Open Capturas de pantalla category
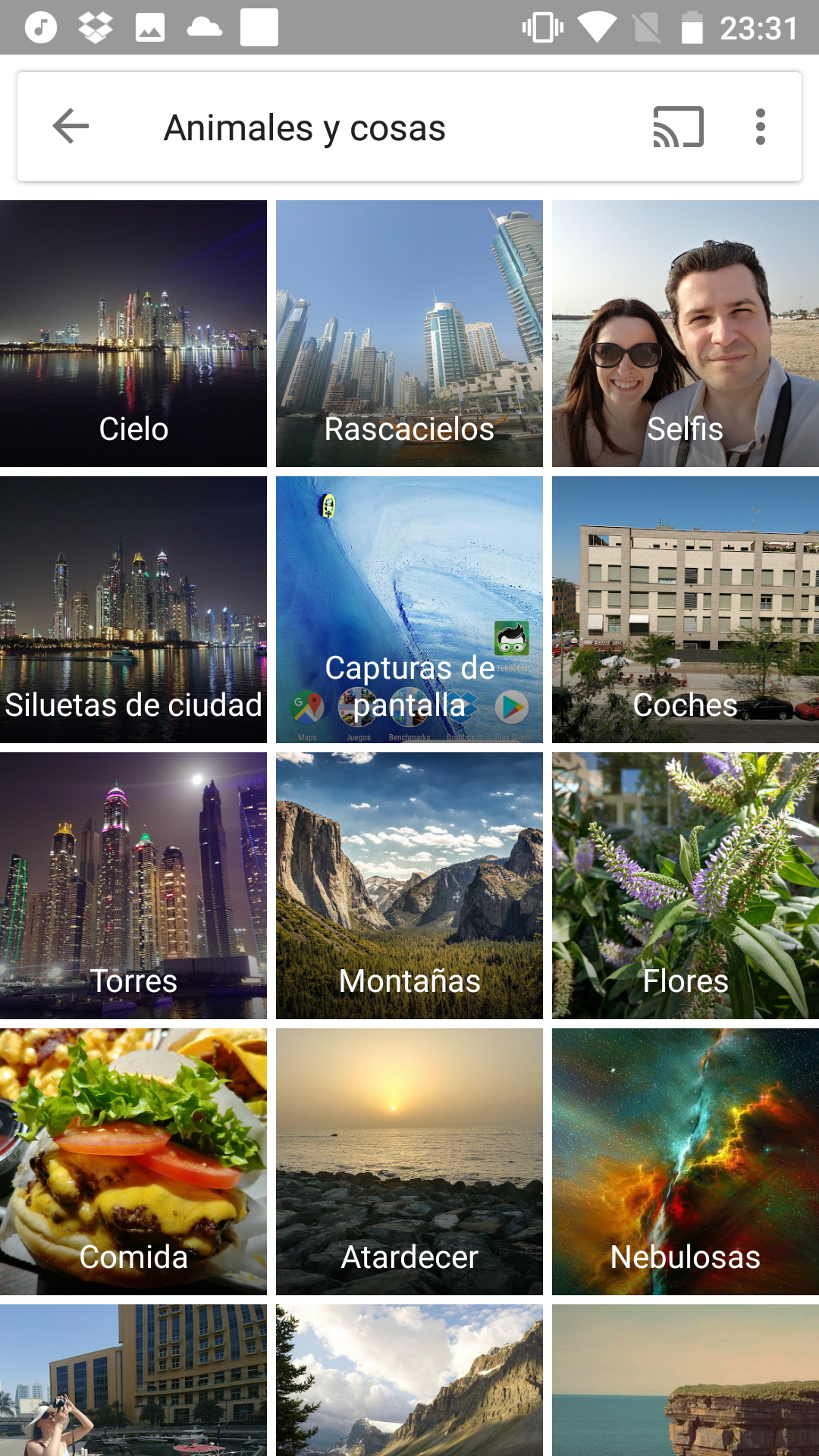The height and width of the screenshot is (1456, 819). (409, 610)
